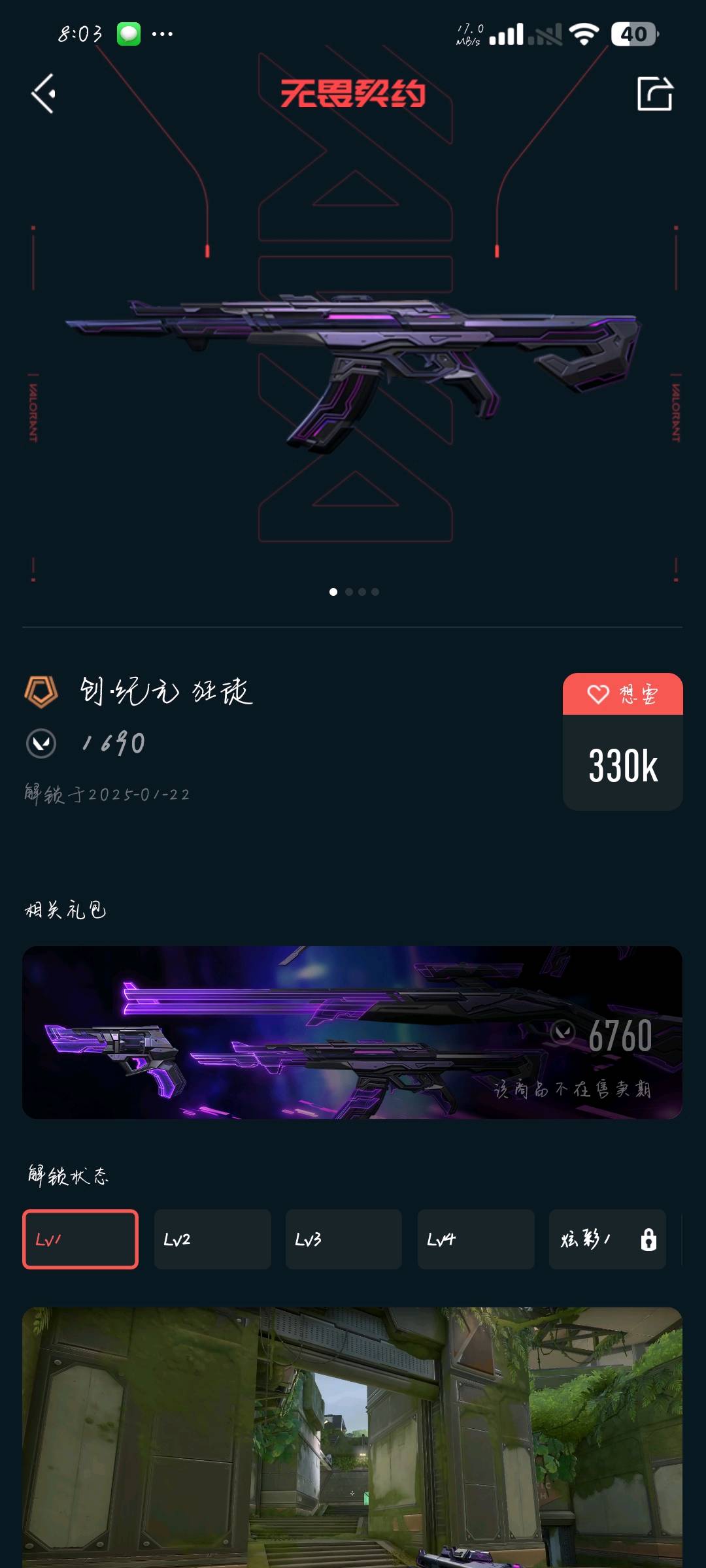The image size is (706, 1568).
Task: Share this weapon skin page
Action: click(654, 93)
